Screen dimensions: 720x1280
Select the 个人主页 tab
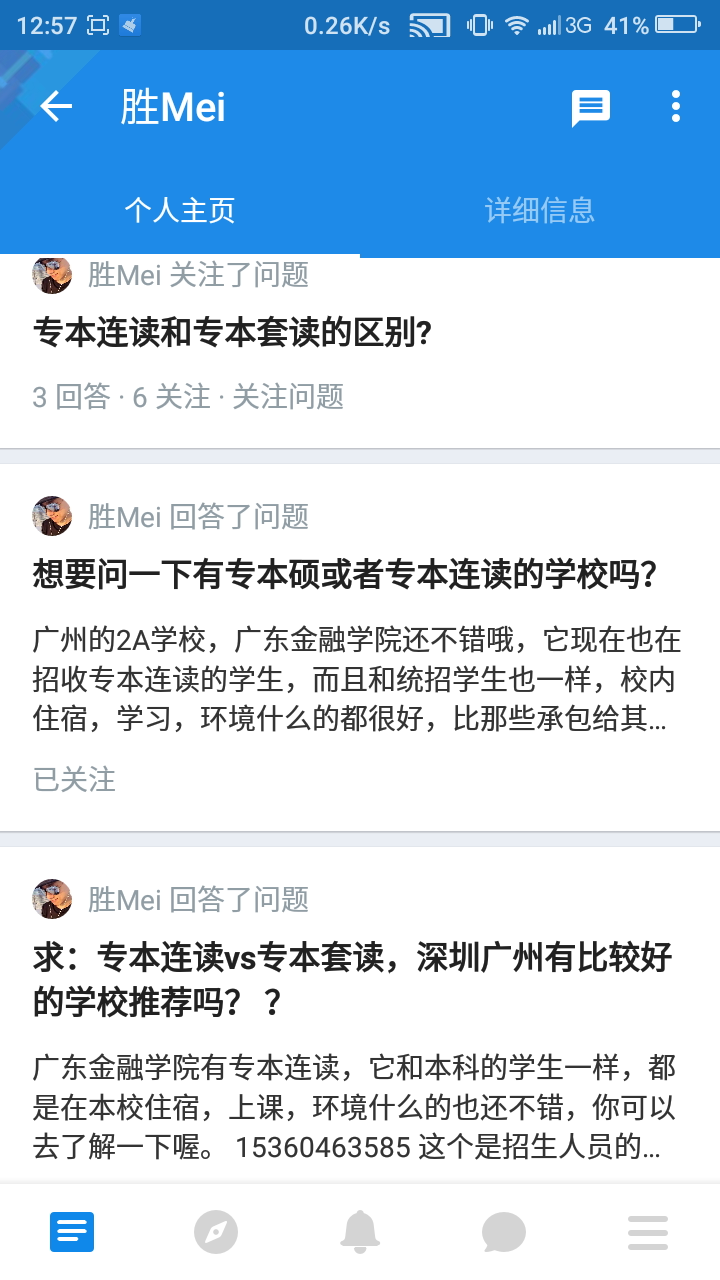point(179,210)
